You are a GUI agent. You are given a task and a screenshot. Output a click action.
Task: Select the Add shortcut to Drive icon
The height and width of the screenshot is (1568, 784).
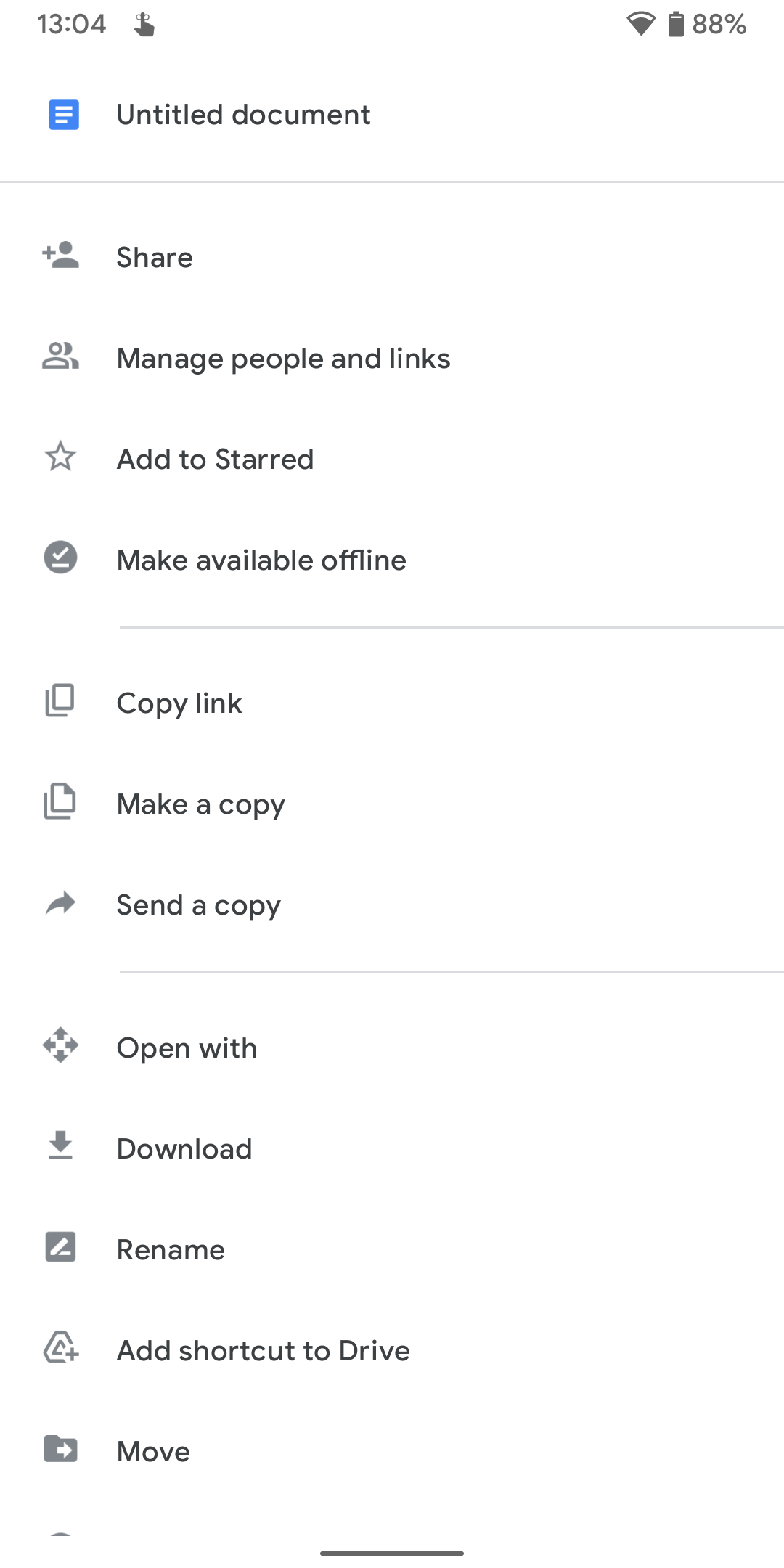point(60,1349)
